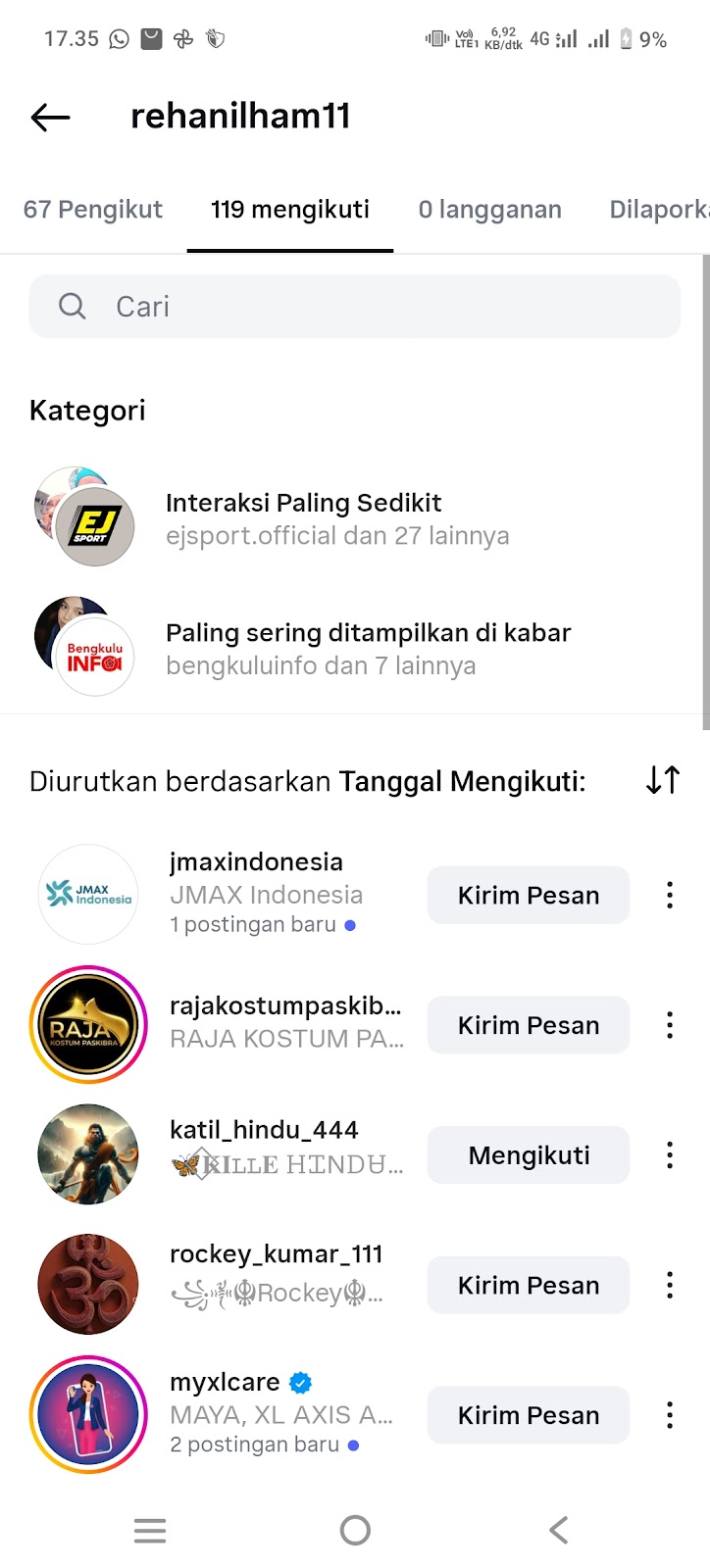
Task: Send a message to jmaxindonesia
Action: pyautogui.click(x=528, y=895)
